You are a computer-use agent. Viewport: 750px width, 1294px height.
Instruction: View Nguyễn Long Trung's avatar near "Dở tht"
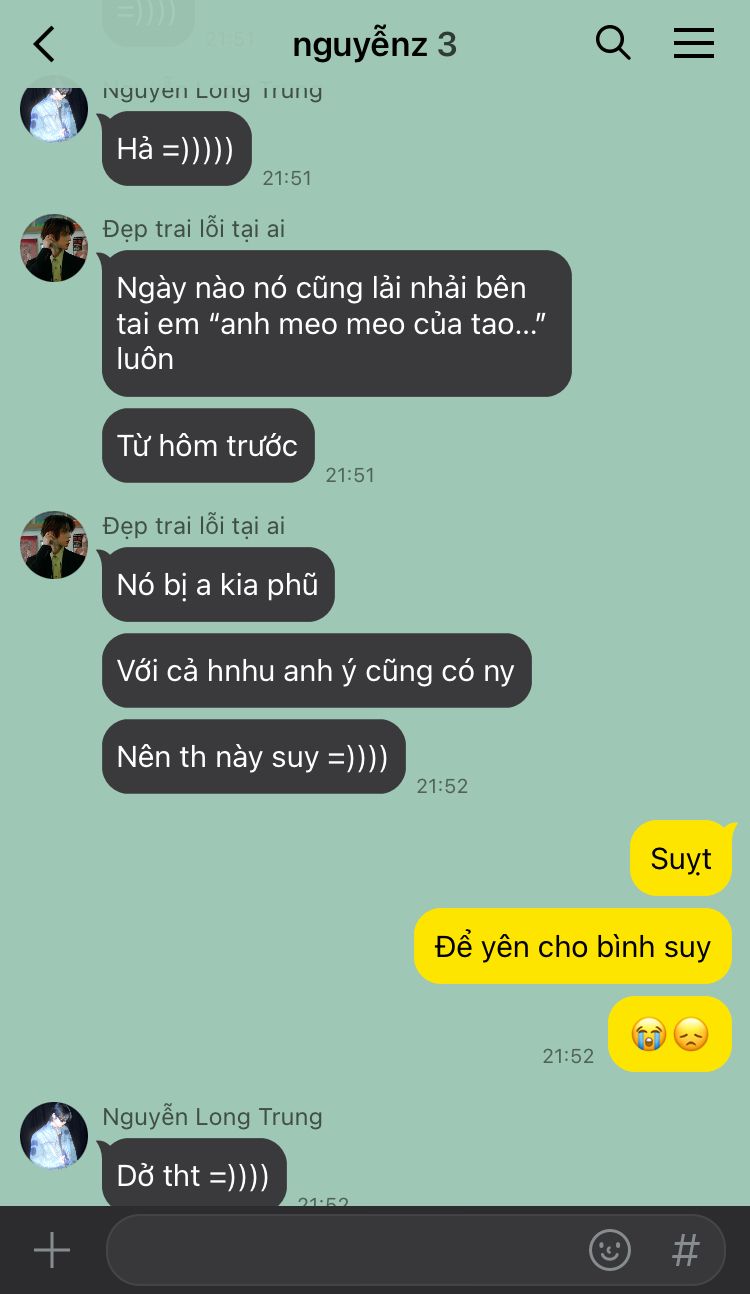pyautogui.click(x=54, y=1136)
